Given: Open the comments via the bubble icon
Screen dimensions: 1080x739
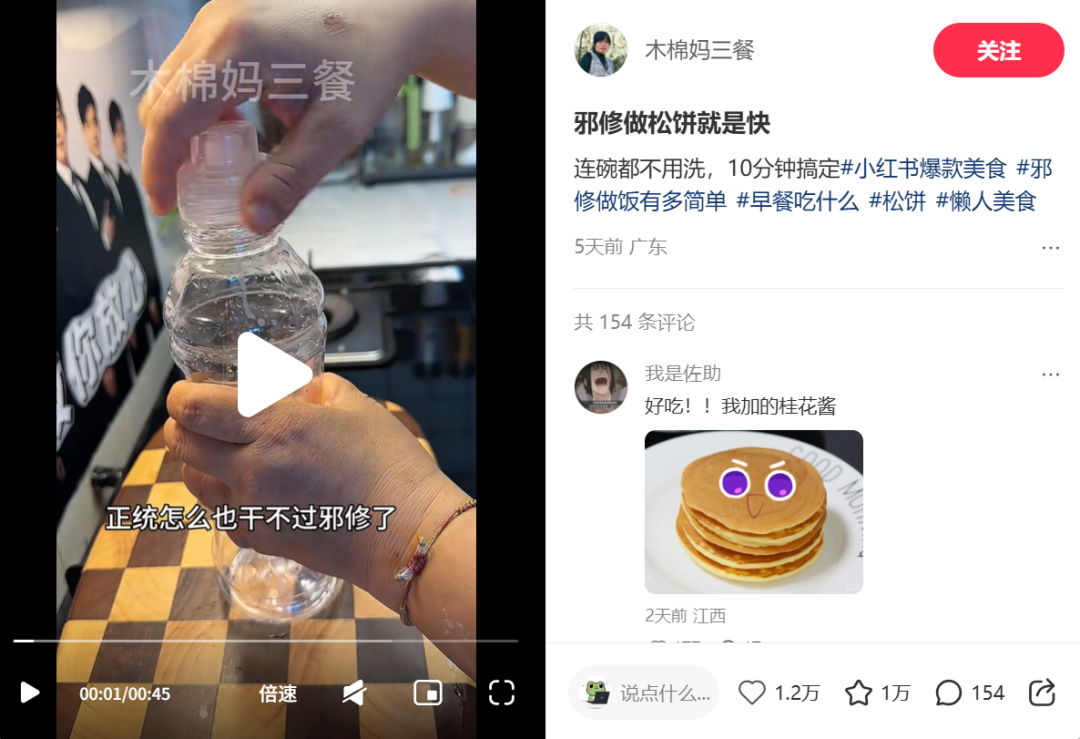Looking at the screenshot, I should [949, 692].
